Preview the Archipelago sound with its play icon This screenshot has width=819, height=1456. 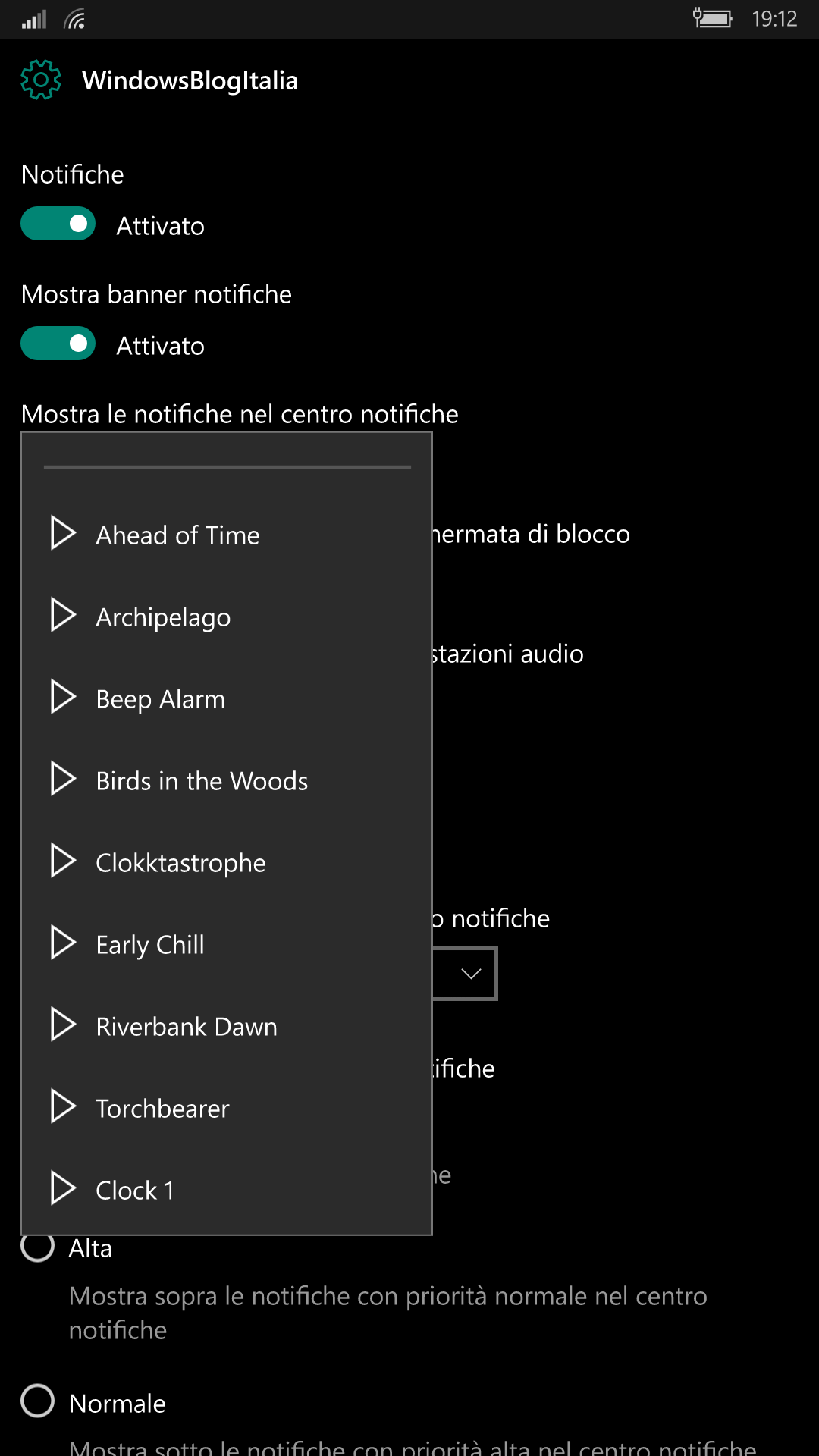pyautogui.click(x=63, y=615)
